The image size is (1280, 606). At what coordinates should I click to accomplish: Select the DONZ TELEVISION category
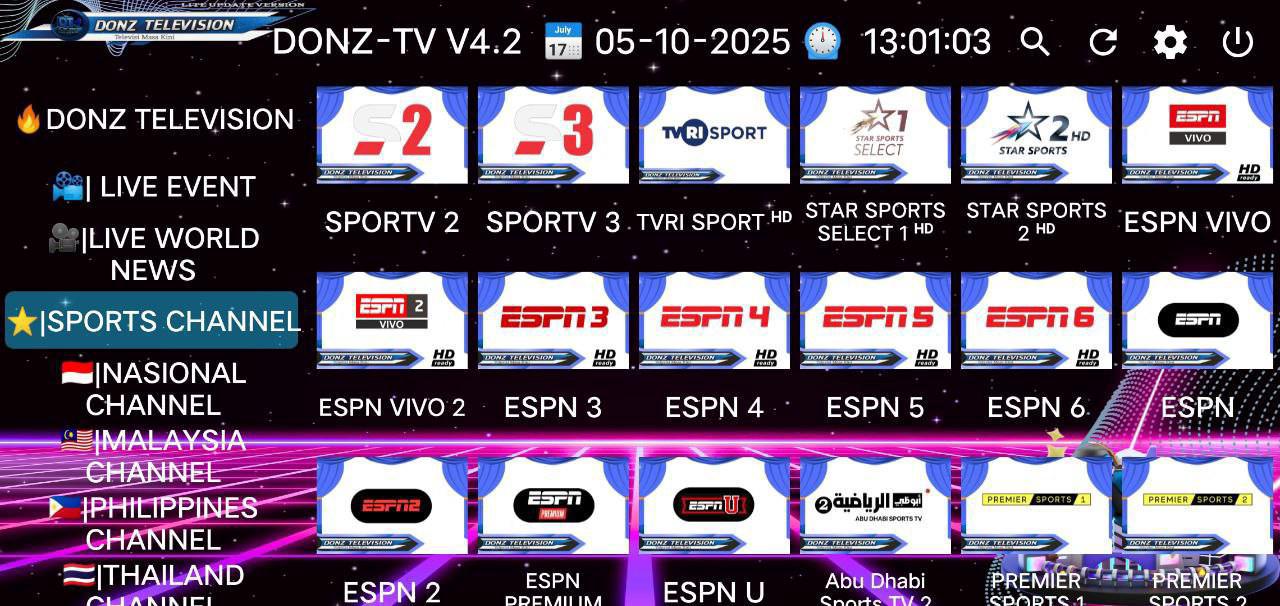155,119
